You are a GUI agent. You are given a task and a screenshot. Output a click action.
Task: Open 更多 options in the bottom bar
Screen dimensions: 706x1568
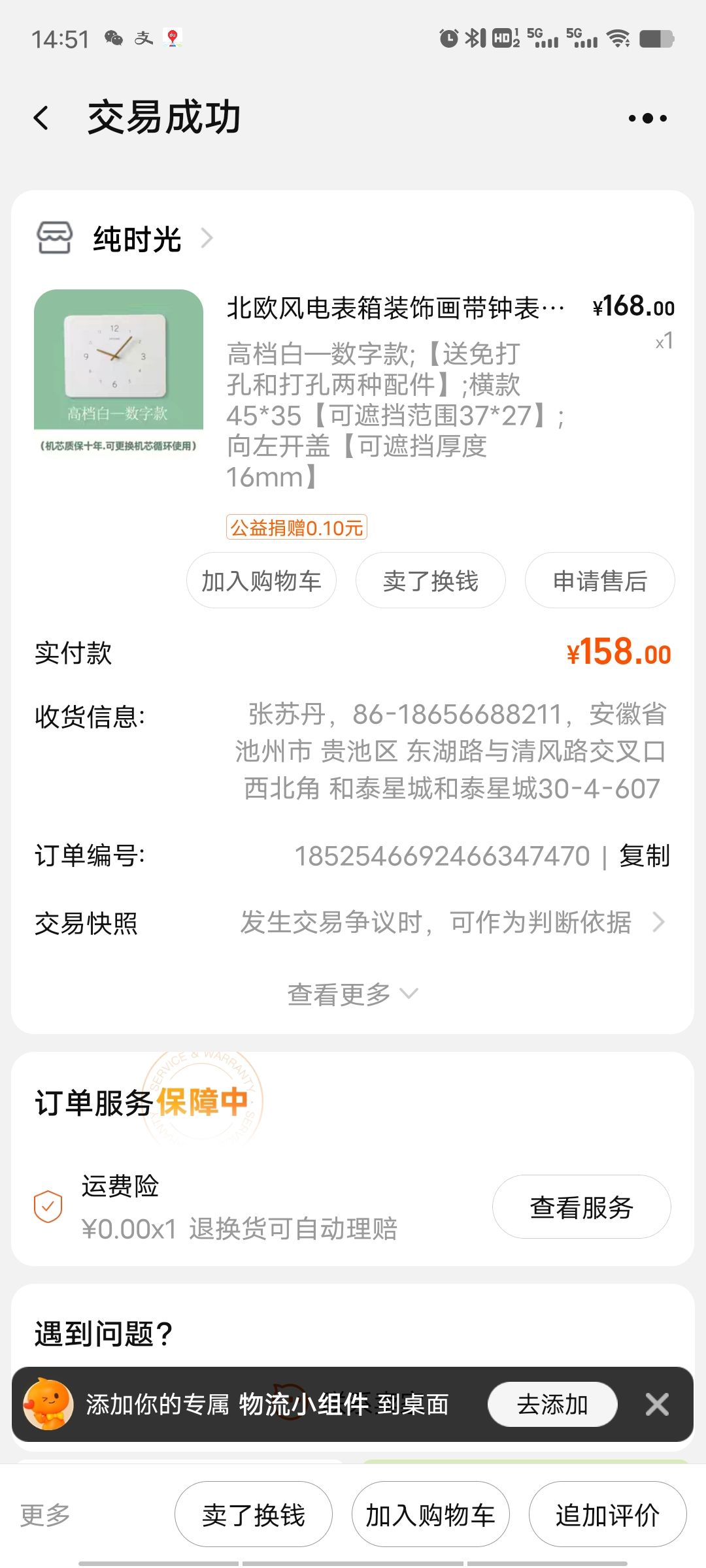click(x=45, y=1514)
